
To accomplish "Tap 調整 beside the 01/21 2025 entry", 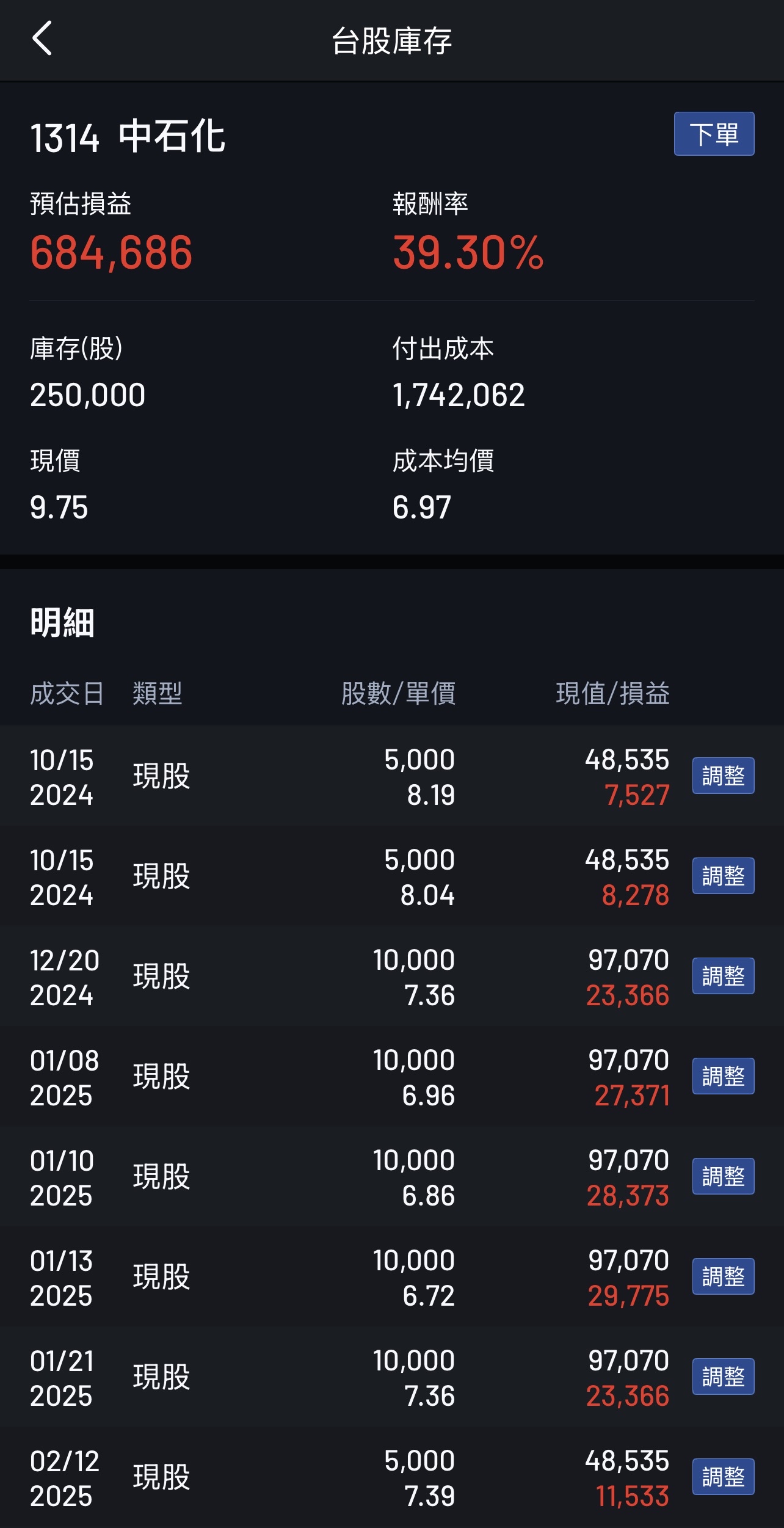I will pos(723,1377).
